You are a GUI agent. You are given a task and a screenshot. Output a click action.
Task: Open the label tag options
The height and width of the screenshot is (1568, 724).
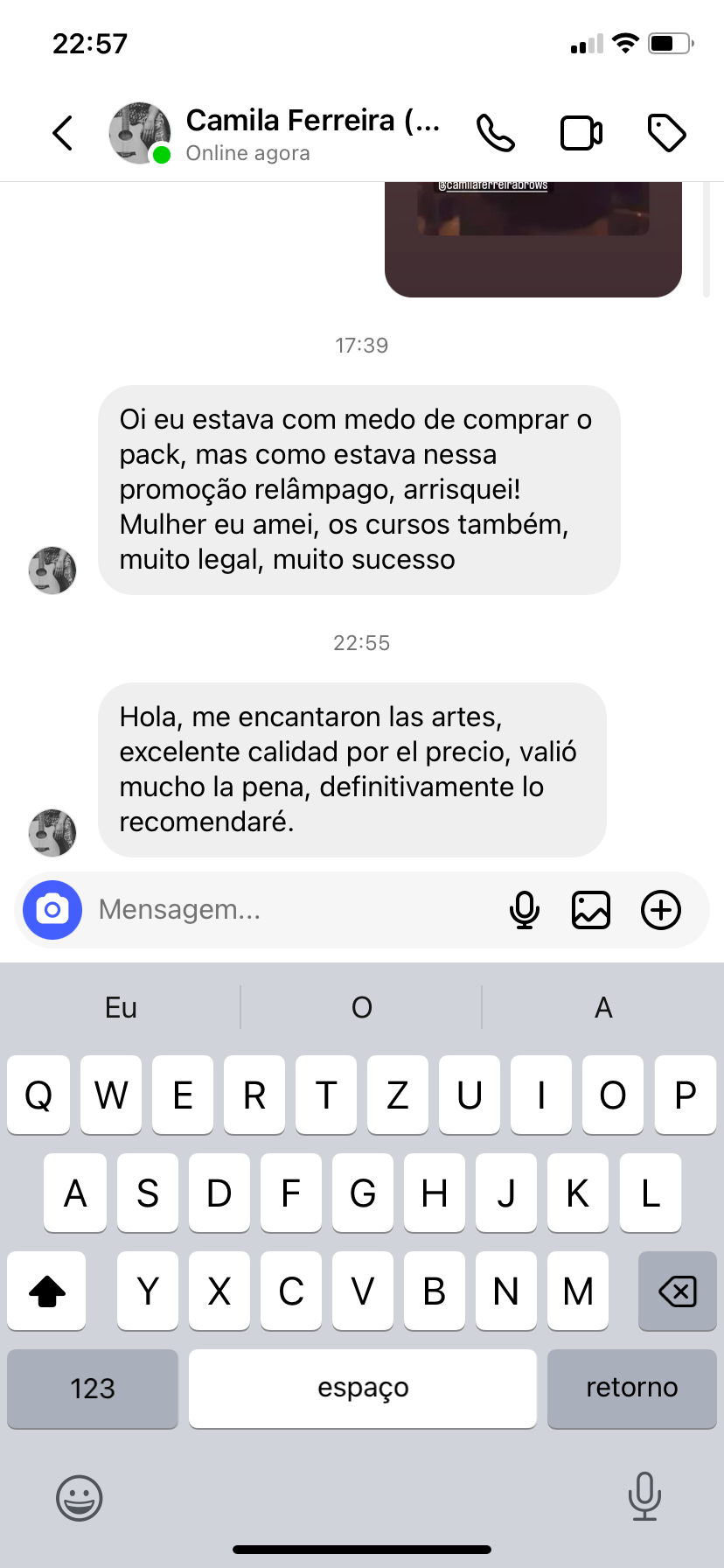pyautogui.click(x=666, y=133)
